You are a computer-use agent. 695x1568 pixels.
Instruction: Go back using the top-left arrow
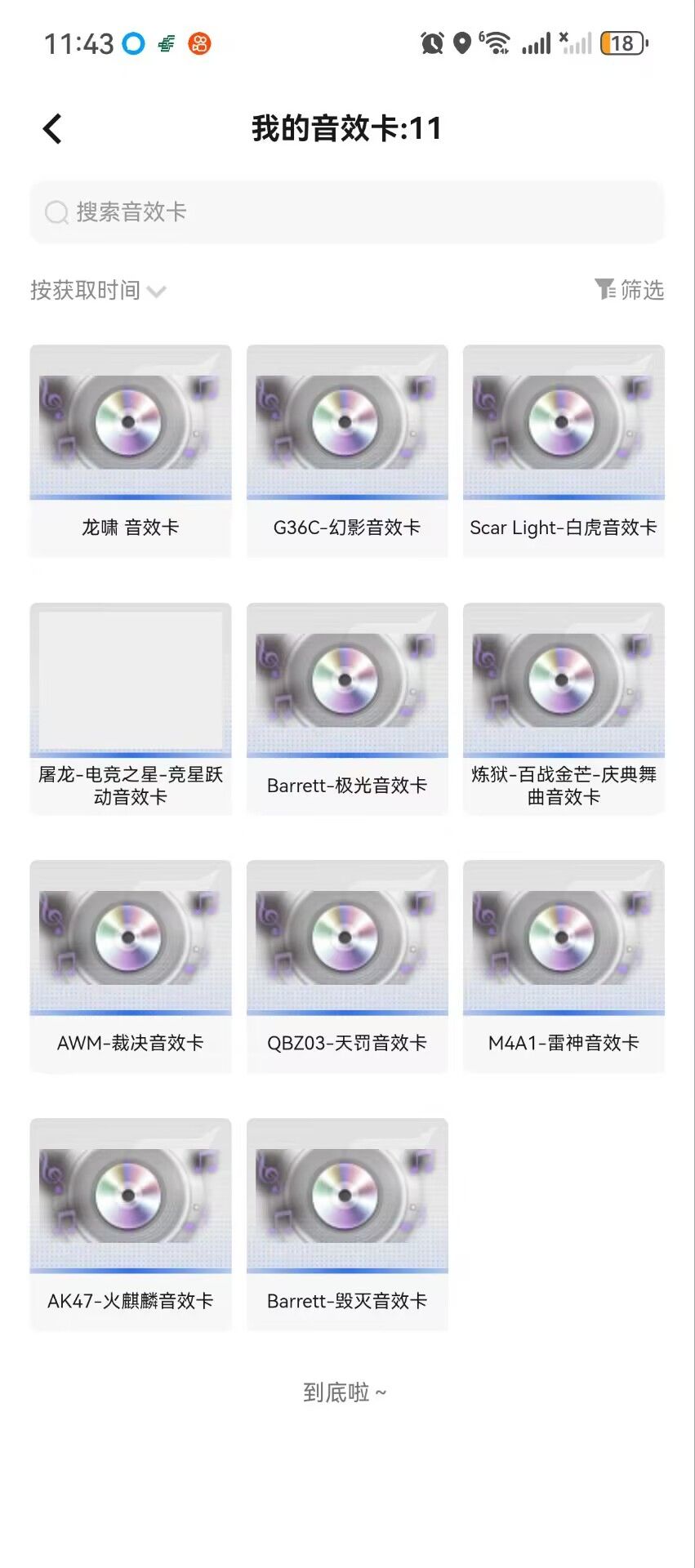pyautogui.click(x=52, y=129)
